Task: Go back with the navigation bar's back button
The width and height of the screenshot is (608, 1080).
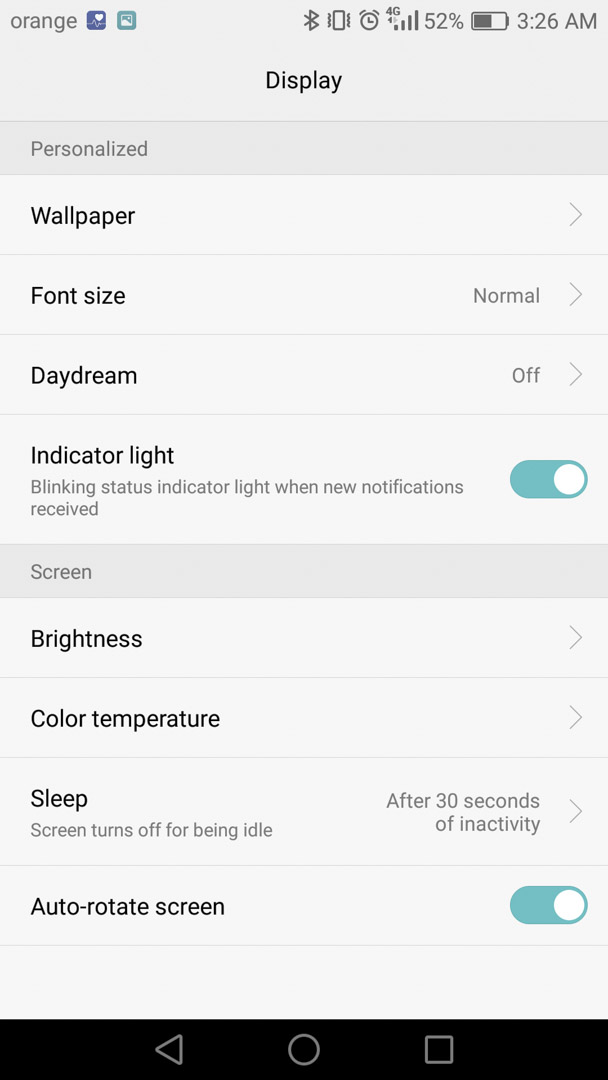Action: (169, 1050)
